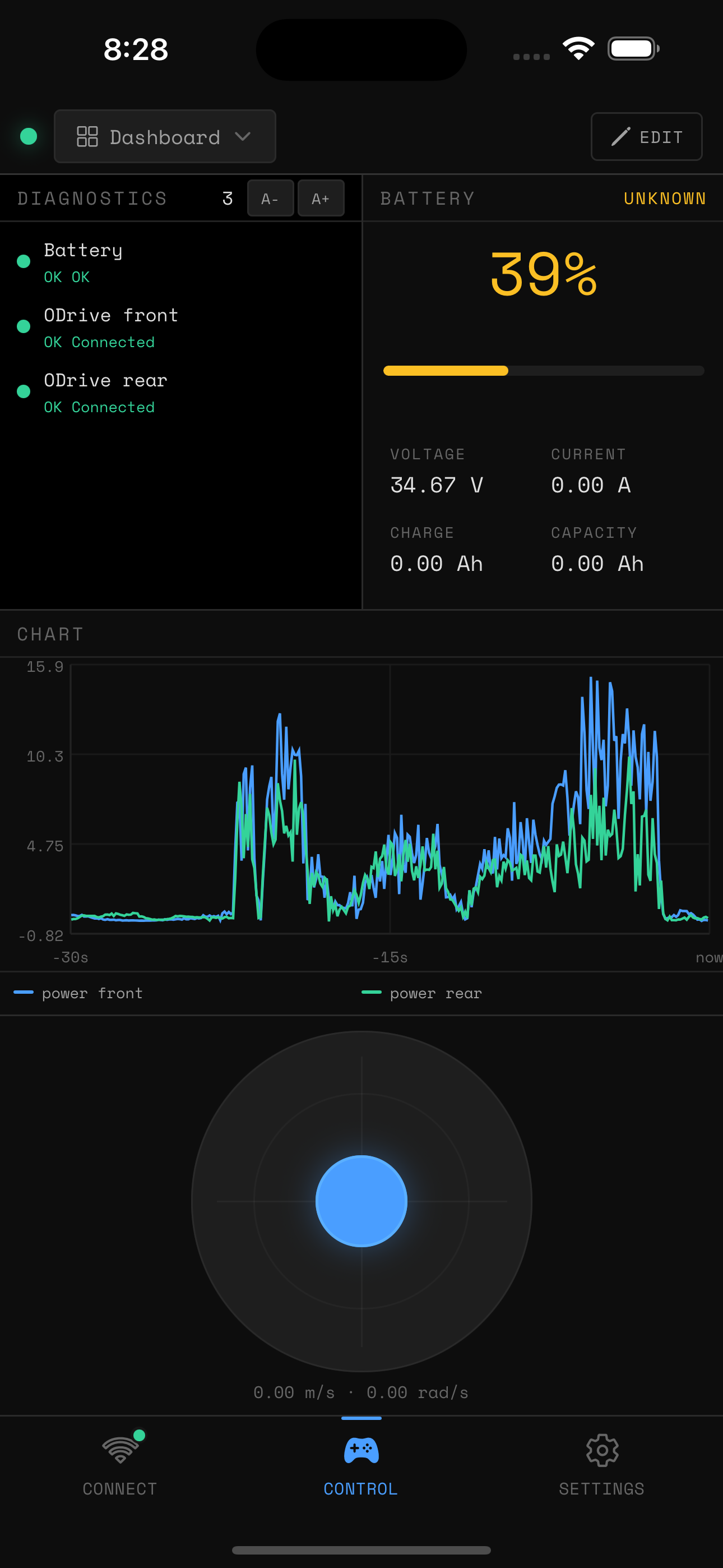
Task: Tap the green status dot beside Battery diagnostic
Action: 24,261
